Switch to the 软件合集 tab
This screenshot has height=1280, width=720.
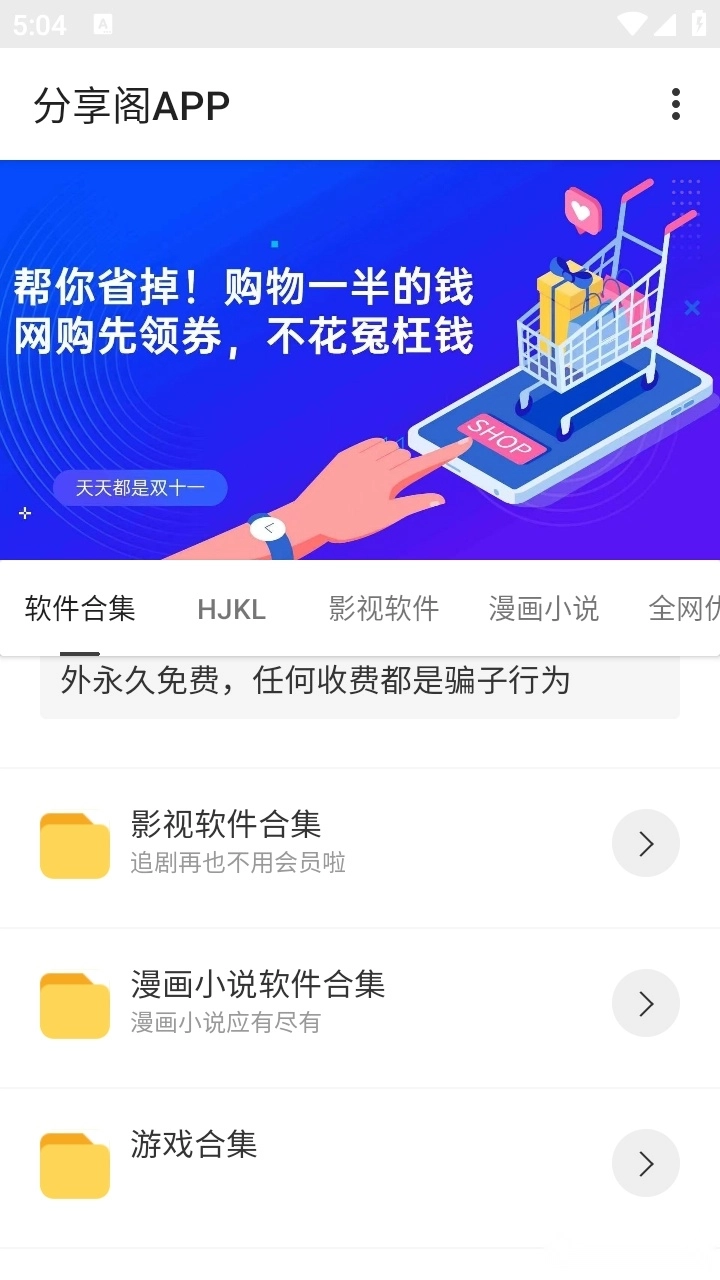80,609
